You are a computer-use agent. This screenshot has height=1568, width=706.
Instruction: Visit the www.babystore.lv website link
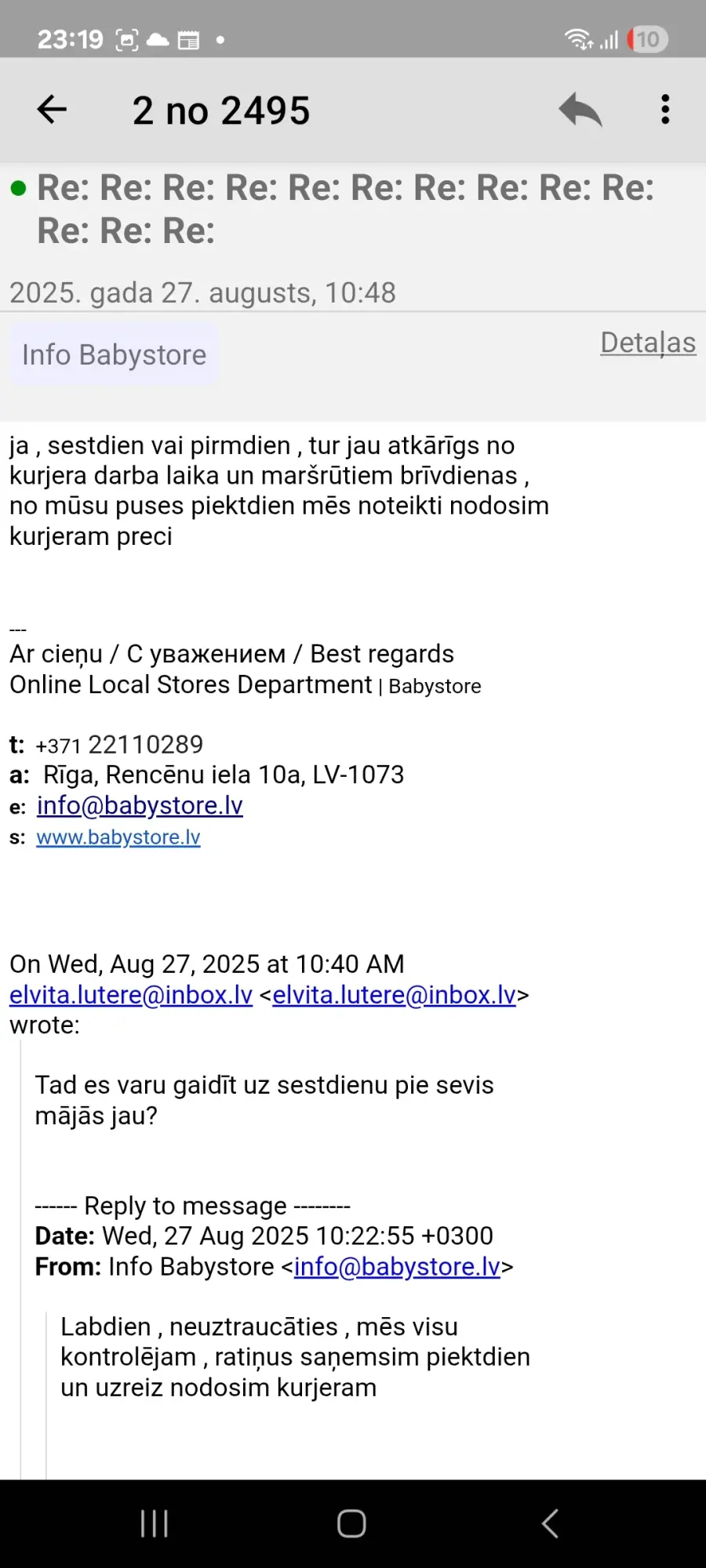click(118, 837)
